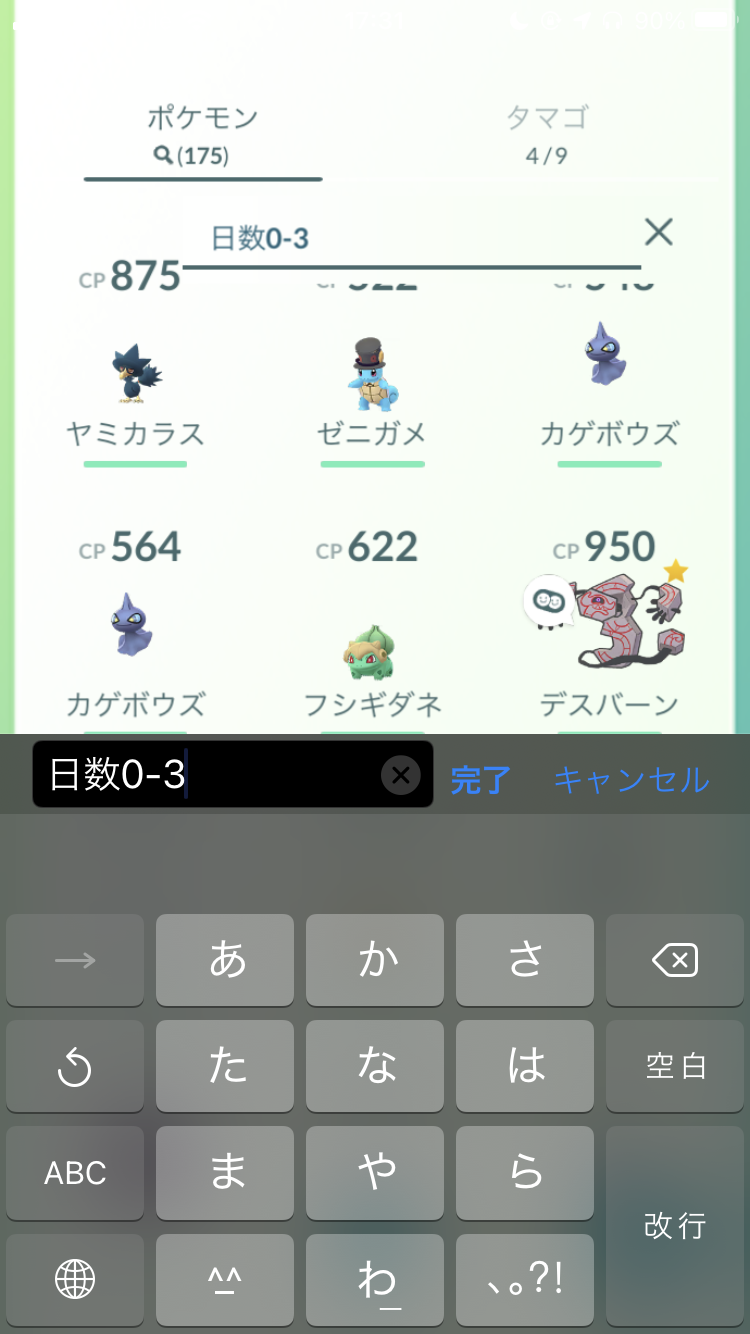The width and height of the screenshot is (750, 1334).
Task: Tap the 改行 return key
Action: point(675,1225)
